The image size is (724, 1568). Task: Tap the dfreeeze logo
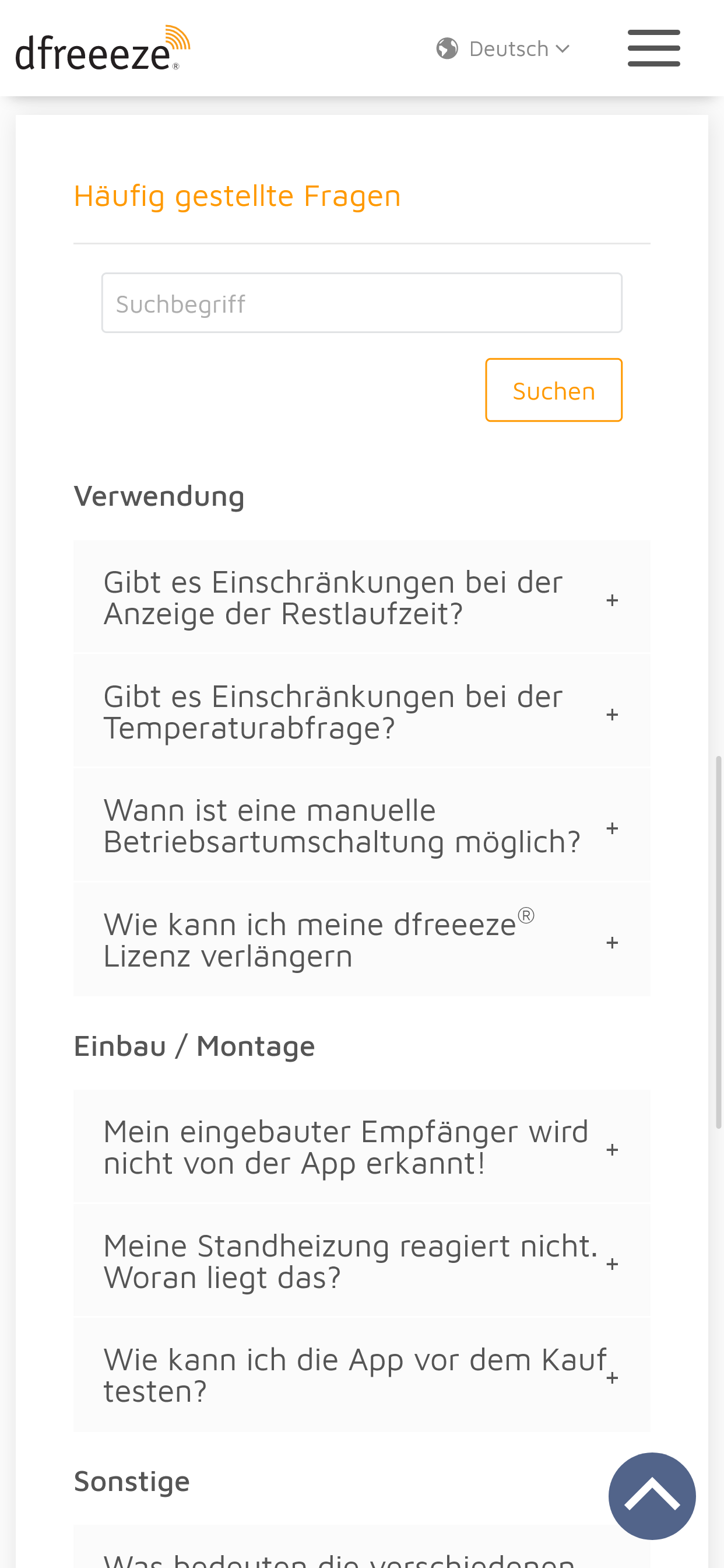(x=103, y=48)
